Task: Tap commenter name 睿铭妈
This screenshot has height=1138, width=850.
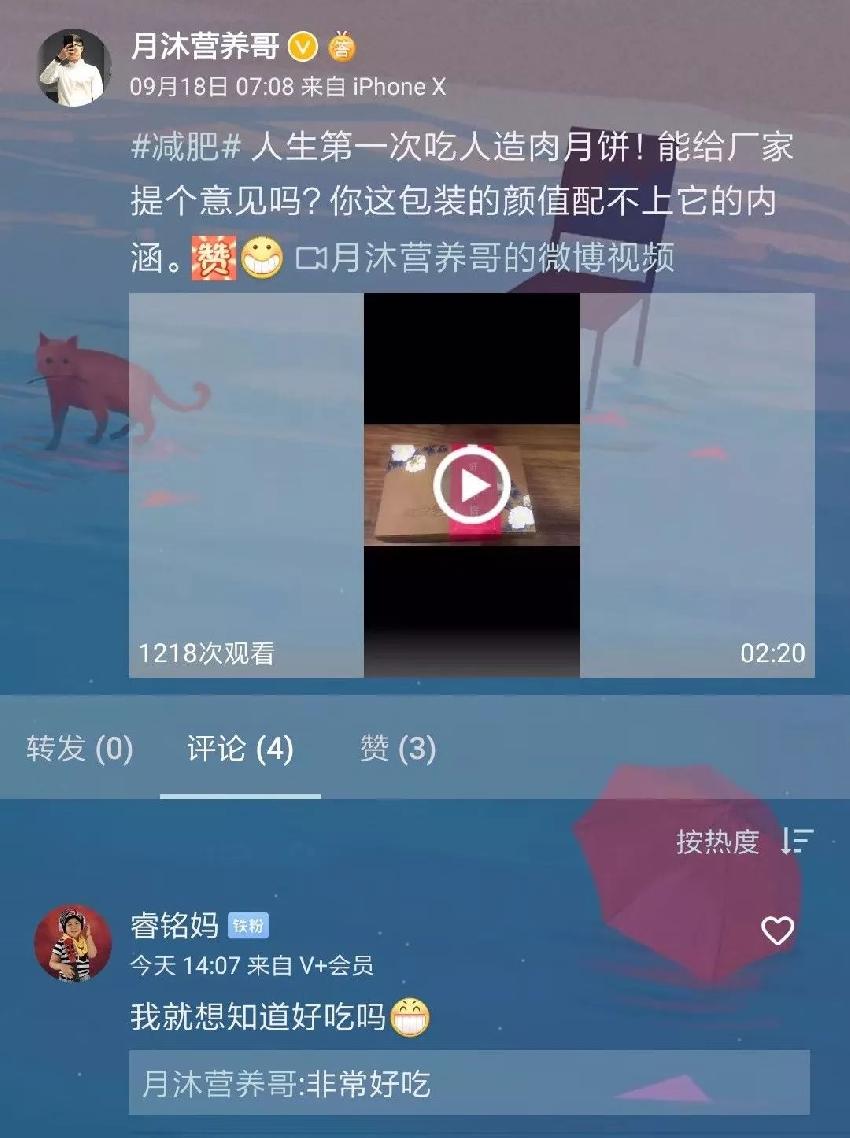Action: click(174, 925)
